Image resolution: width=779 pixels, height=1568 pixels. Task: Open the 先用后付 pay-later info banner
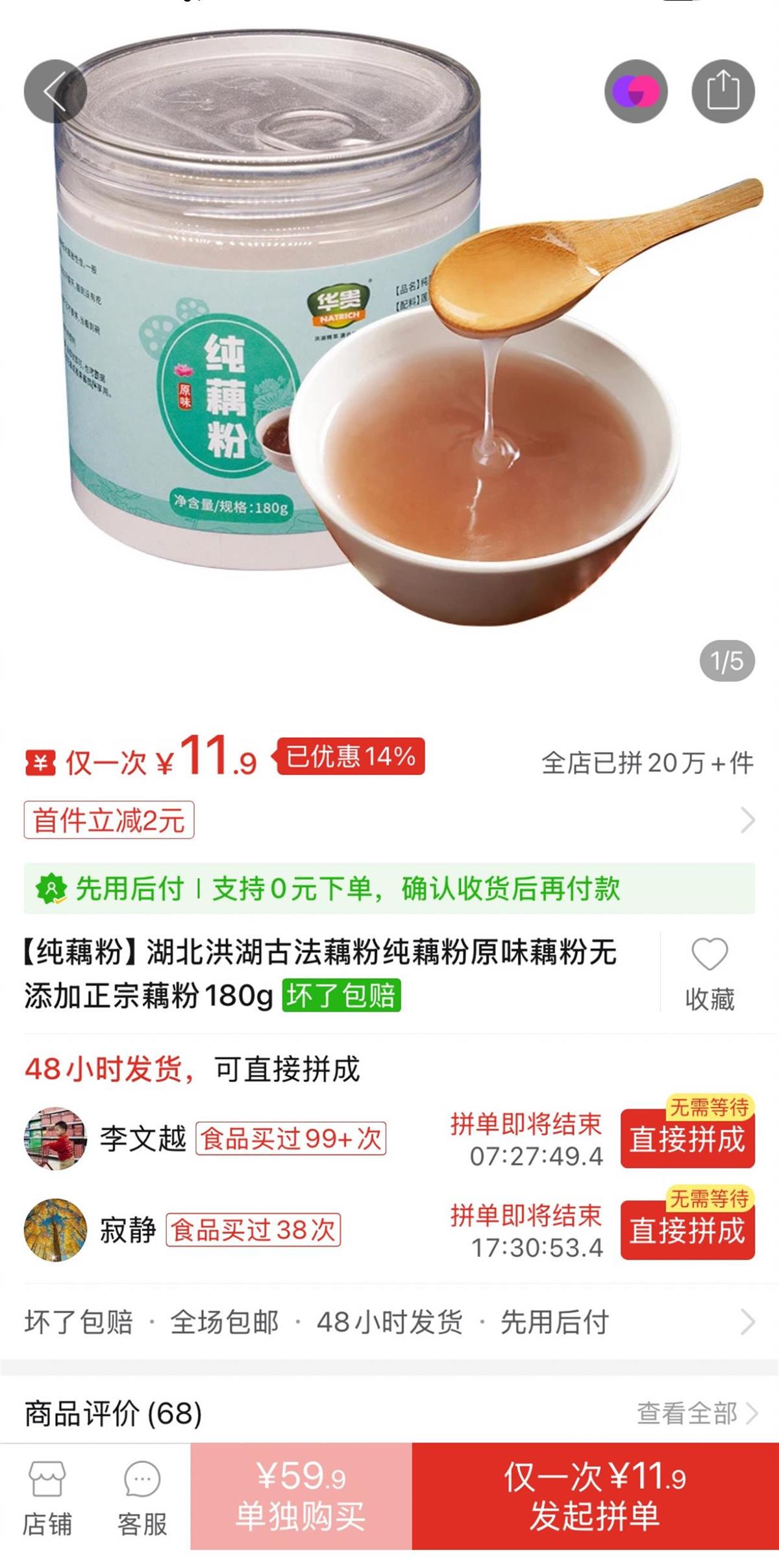[389, 888]
